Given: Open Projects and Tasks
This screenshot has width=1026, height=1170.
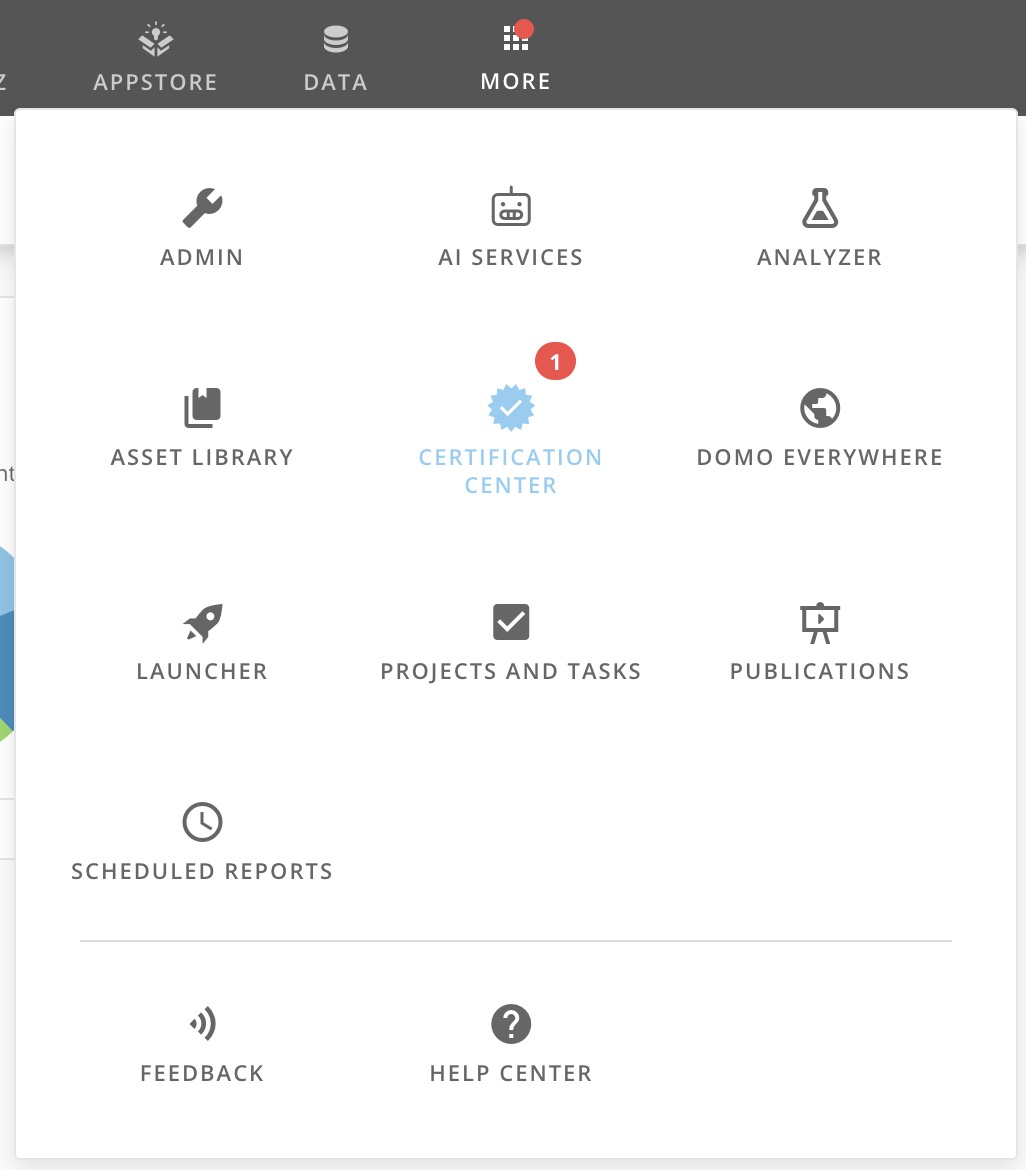Looking at the screenshot, I should click(x=510, y=642).
